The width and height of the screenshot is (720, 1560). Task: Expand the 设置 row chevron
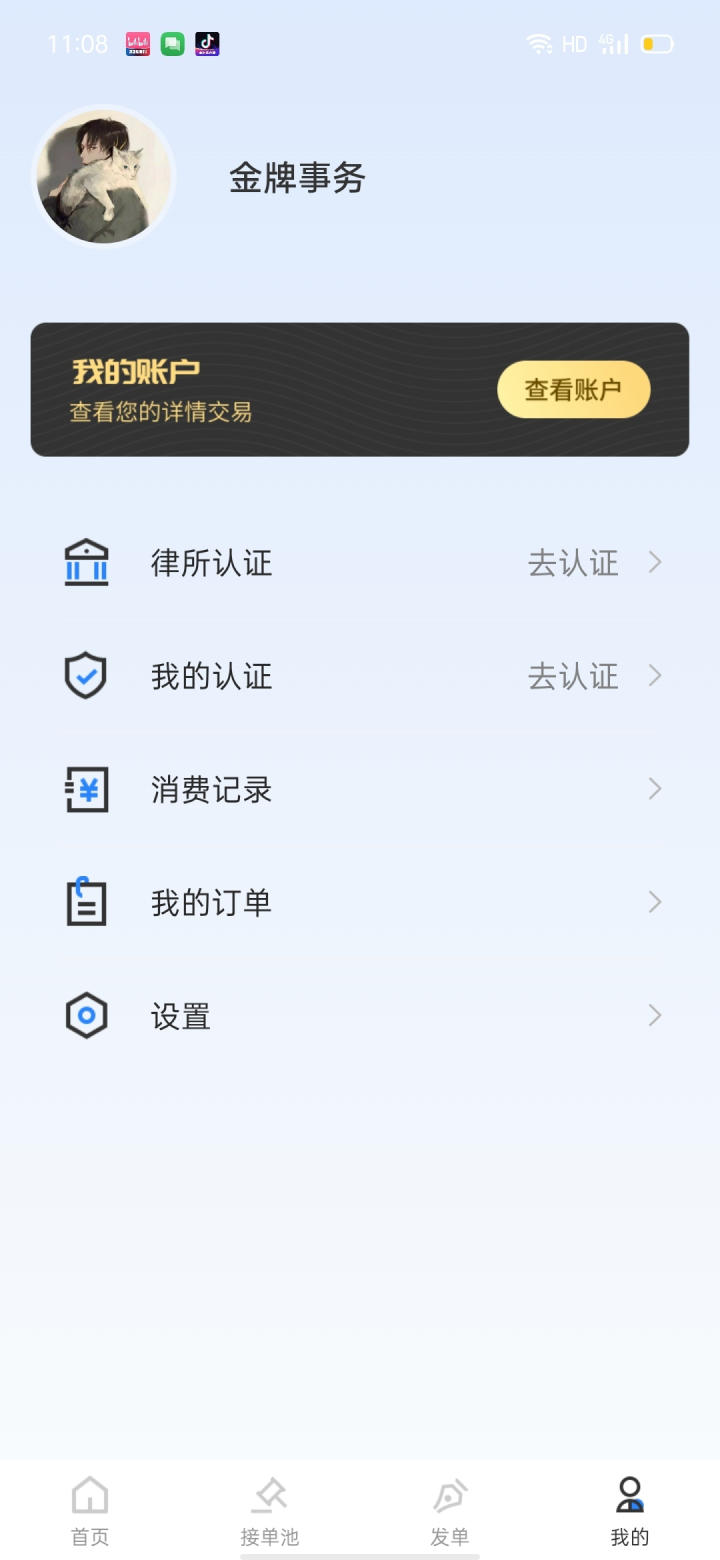(655, 1015)
